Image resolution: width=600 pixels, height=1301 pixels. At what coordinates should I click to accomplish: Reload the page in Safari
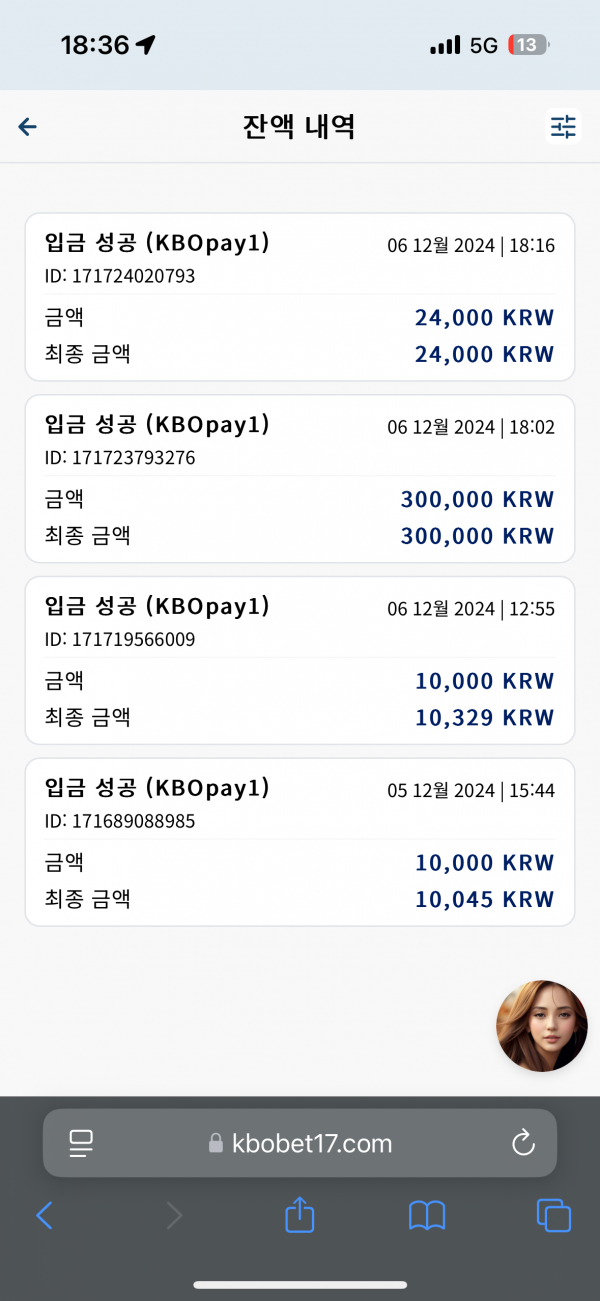tap(523, 1144)
